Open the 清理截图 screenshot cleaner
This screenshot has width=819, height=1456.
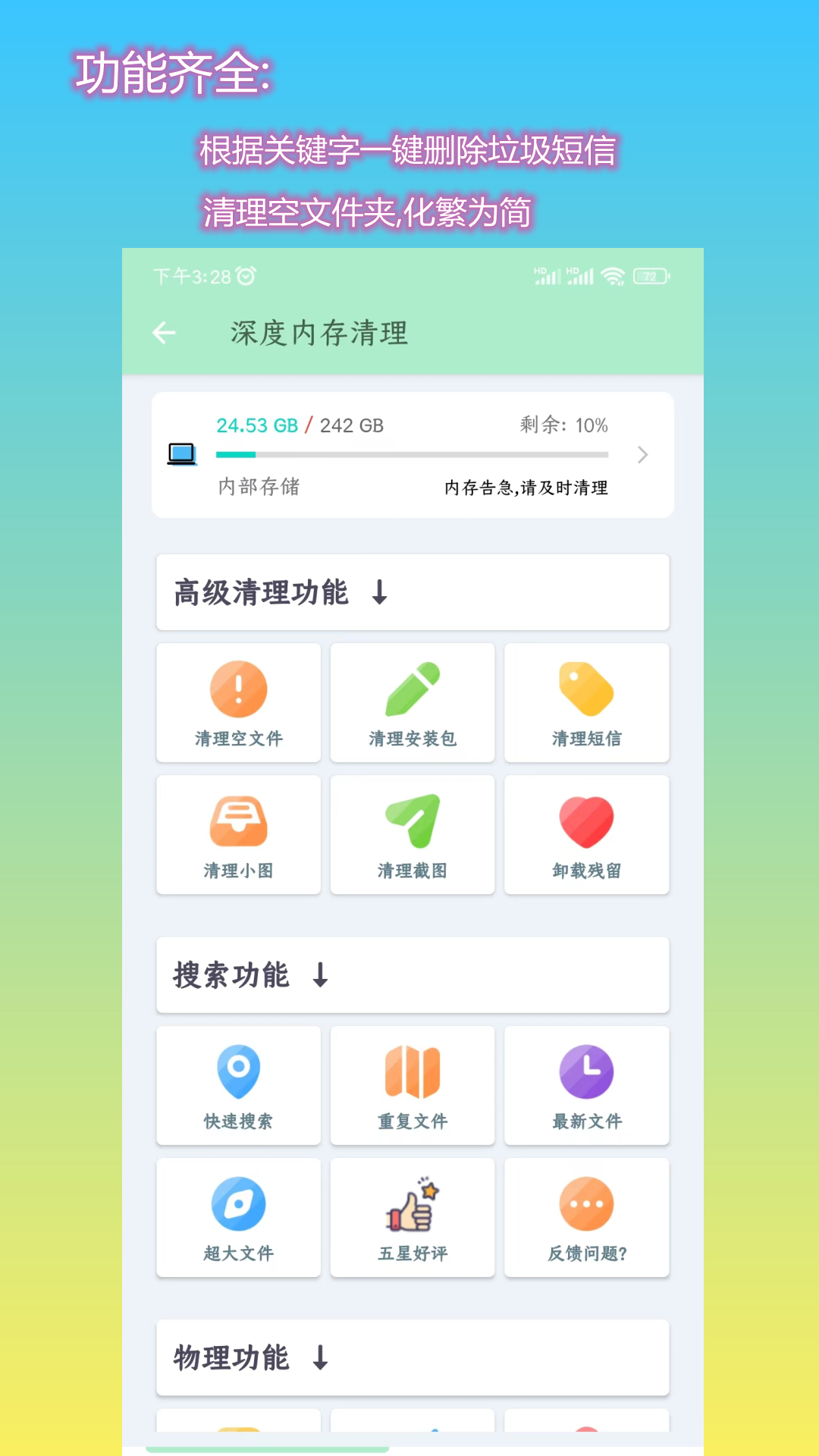(x=412, y=834)
